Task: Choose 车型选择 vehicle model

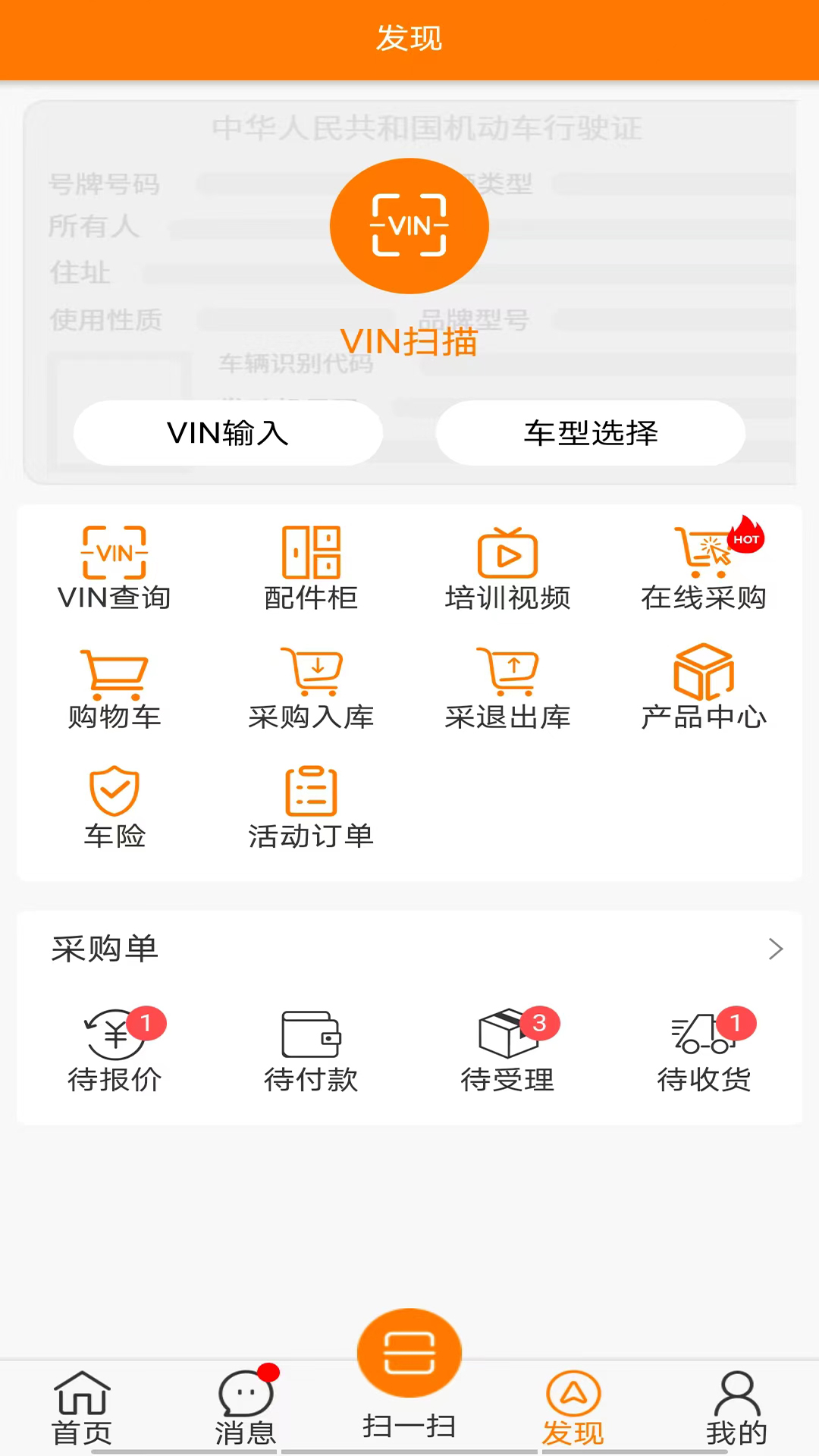Action: click(x=591, y=433)
